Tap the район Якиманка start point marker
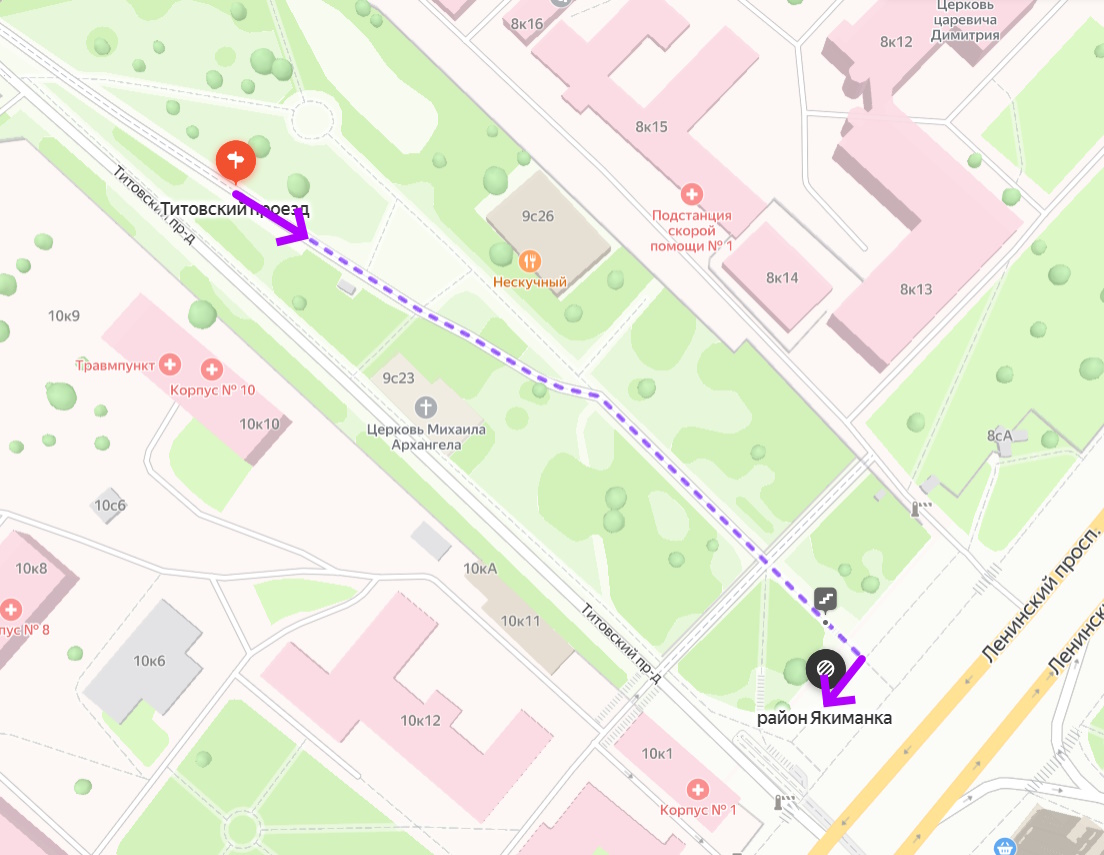Viewport: 1104px width, 855px height. [825, 667]
